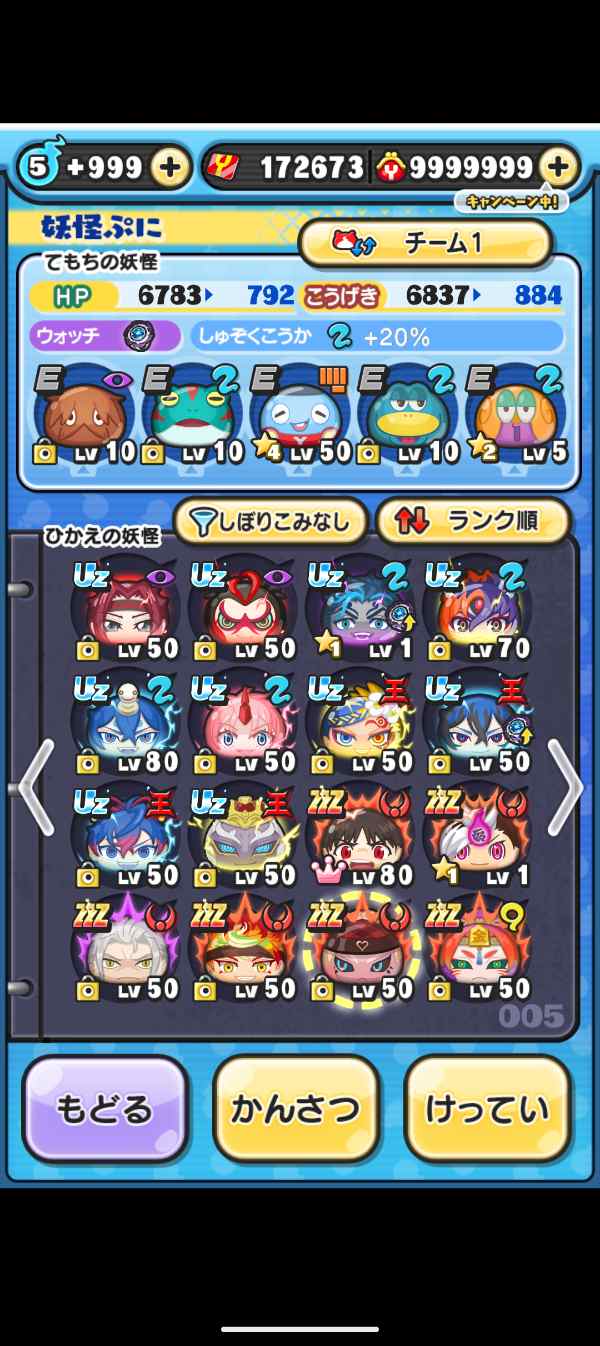Open the しぼりこみなし filter
The height and width of the screenshot is (1346, 600).
(271, 520)
